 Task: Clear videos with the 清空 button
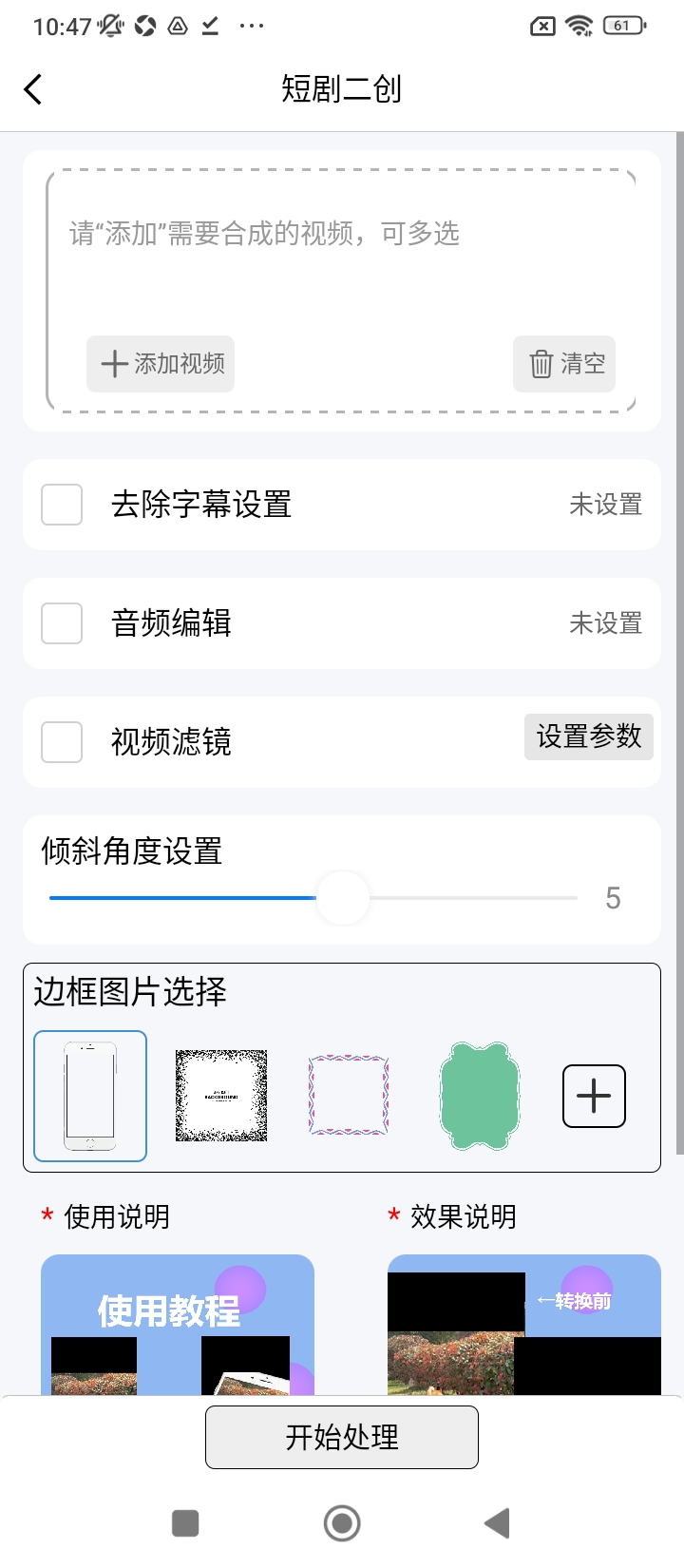[564, 364]
